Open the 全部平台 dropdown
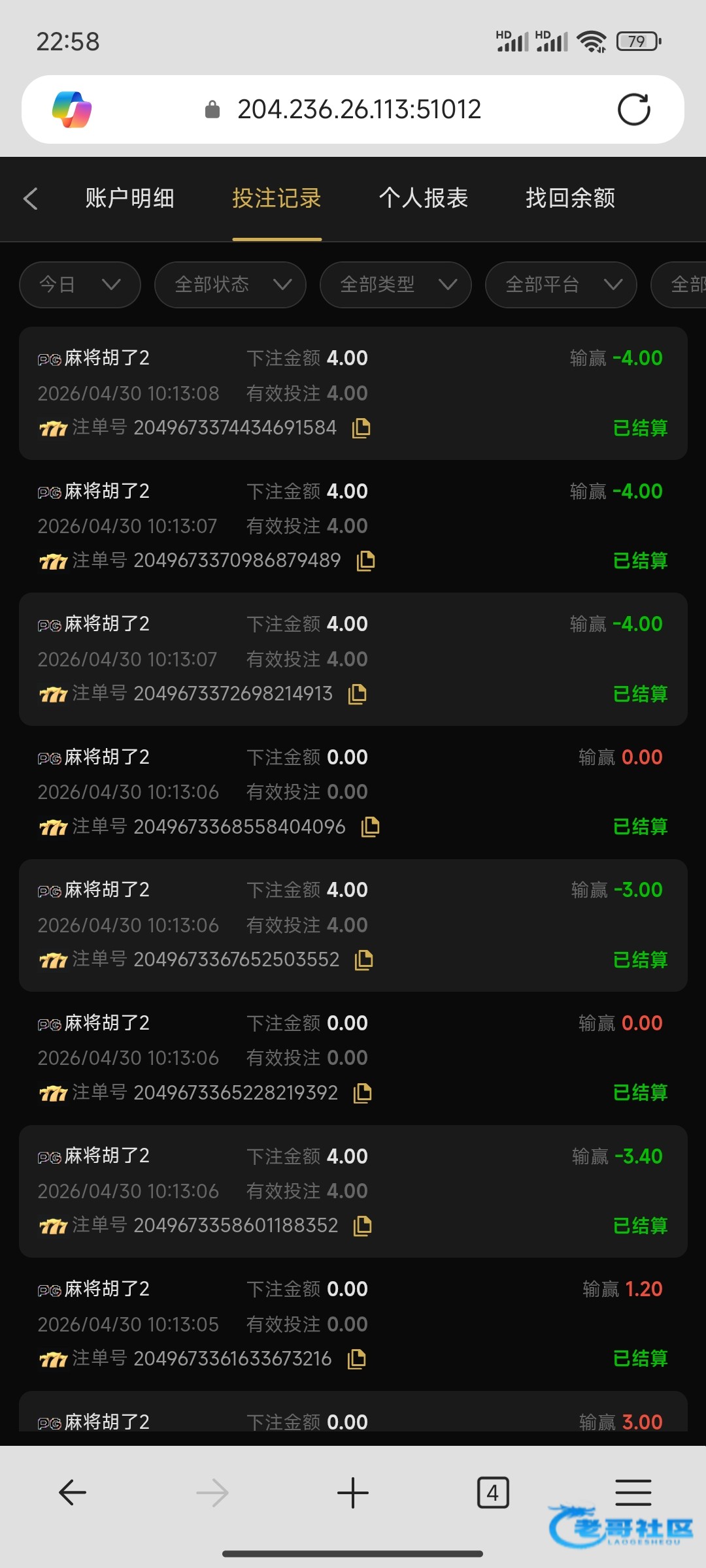This screenshot has width=706, height=1568. 561,285
